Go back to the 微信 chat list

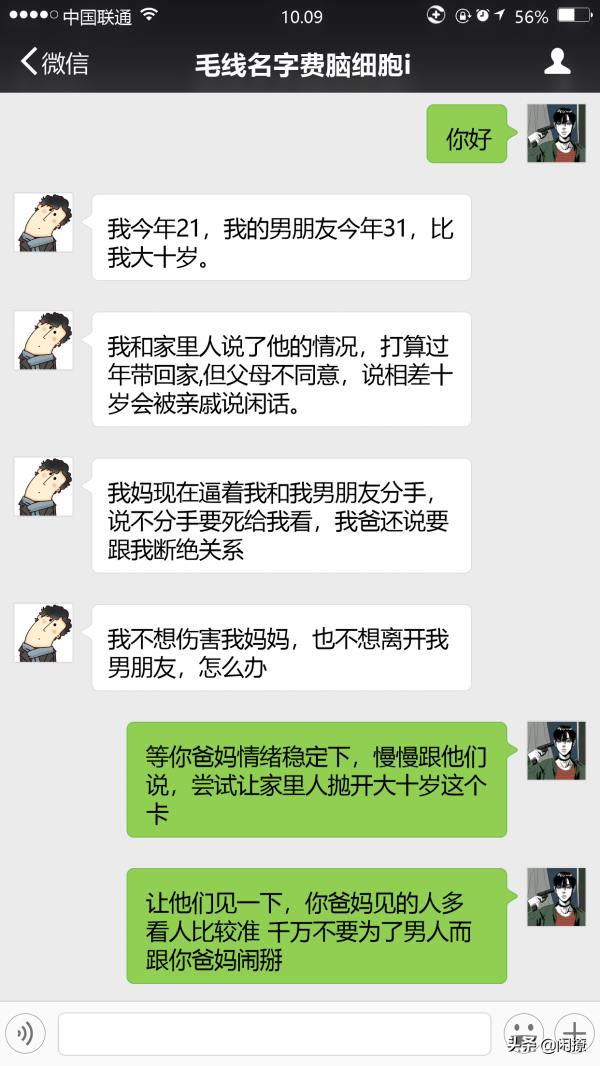(55, 63)
